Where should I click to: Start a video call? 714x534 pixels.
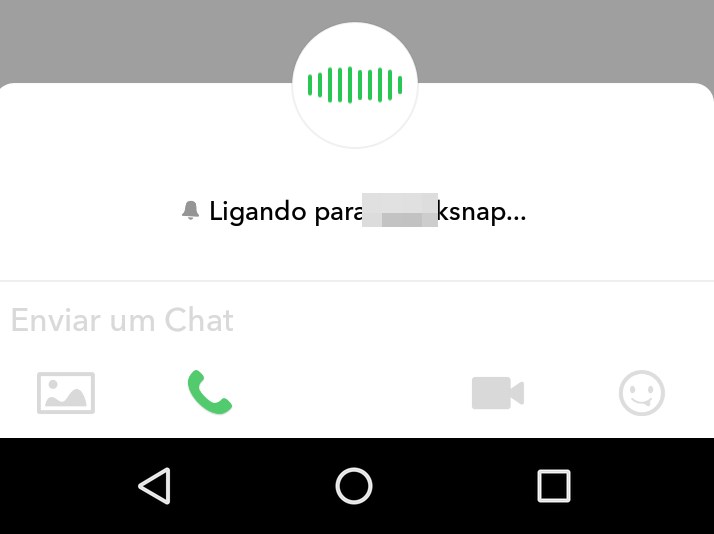(497, 393)
